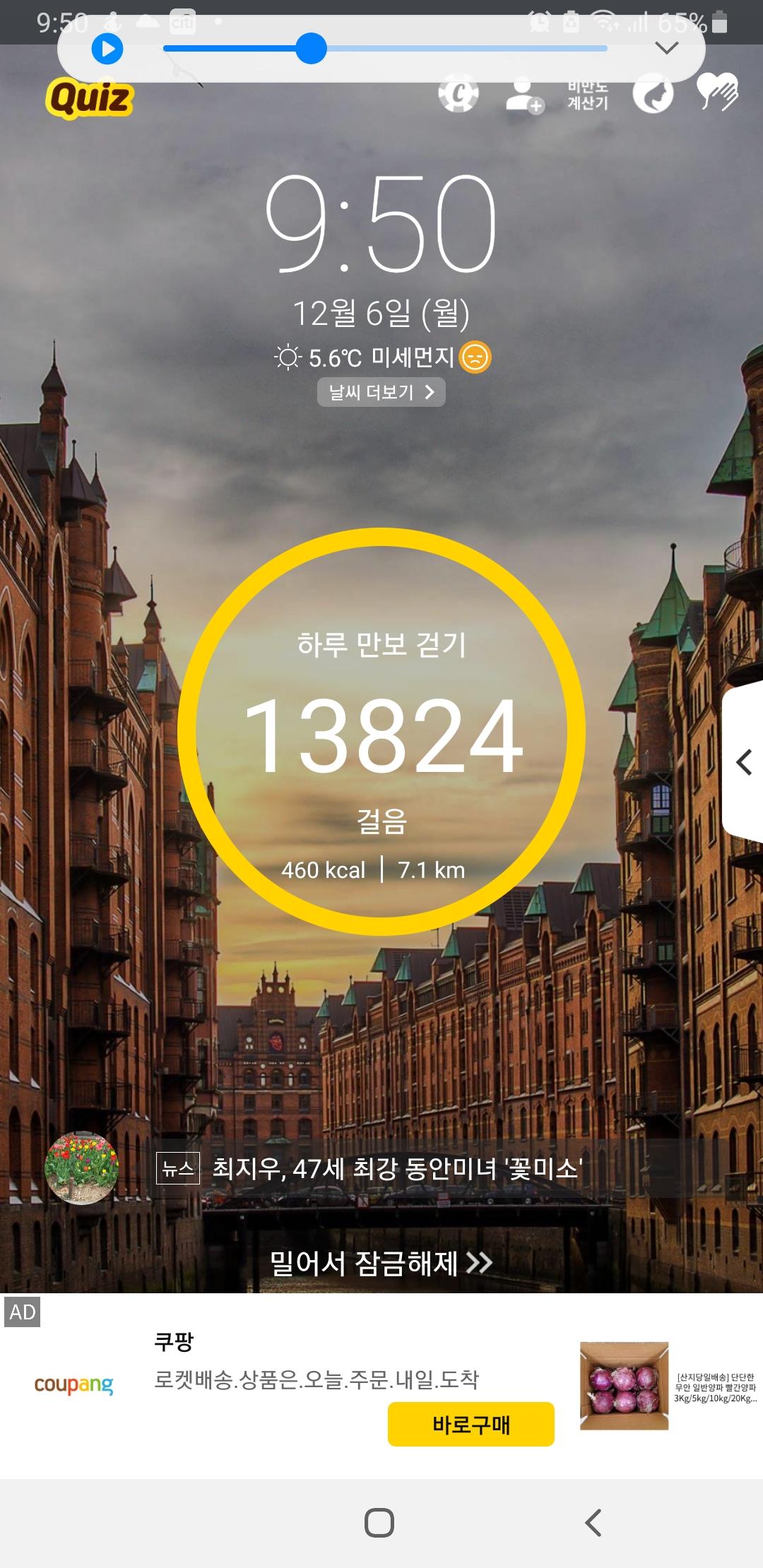This screenshot has height=1568, width=763.
Task: Open the Quiz icon
Action: 90,98
